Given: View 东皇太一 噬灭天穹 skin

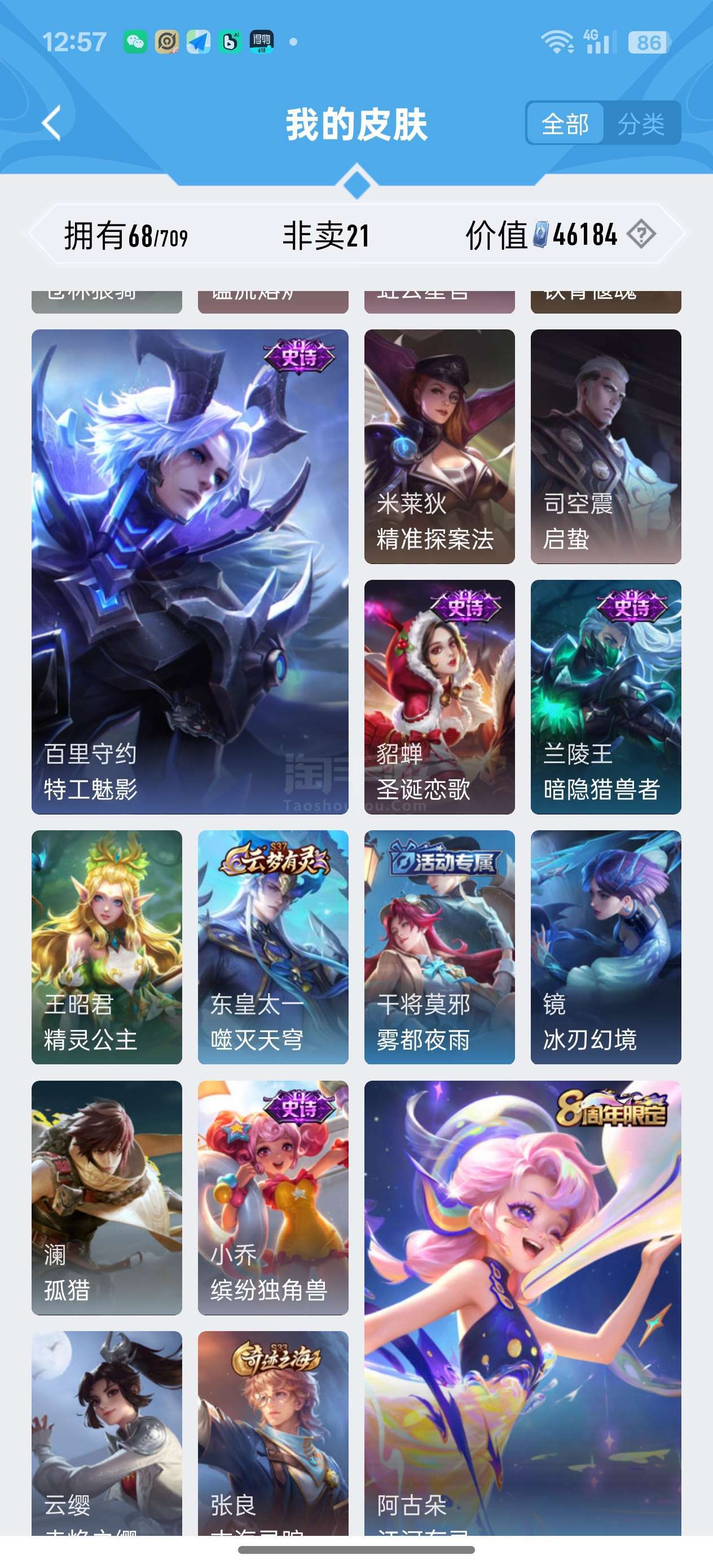Looking at the screenshot, I should [274, 947].
